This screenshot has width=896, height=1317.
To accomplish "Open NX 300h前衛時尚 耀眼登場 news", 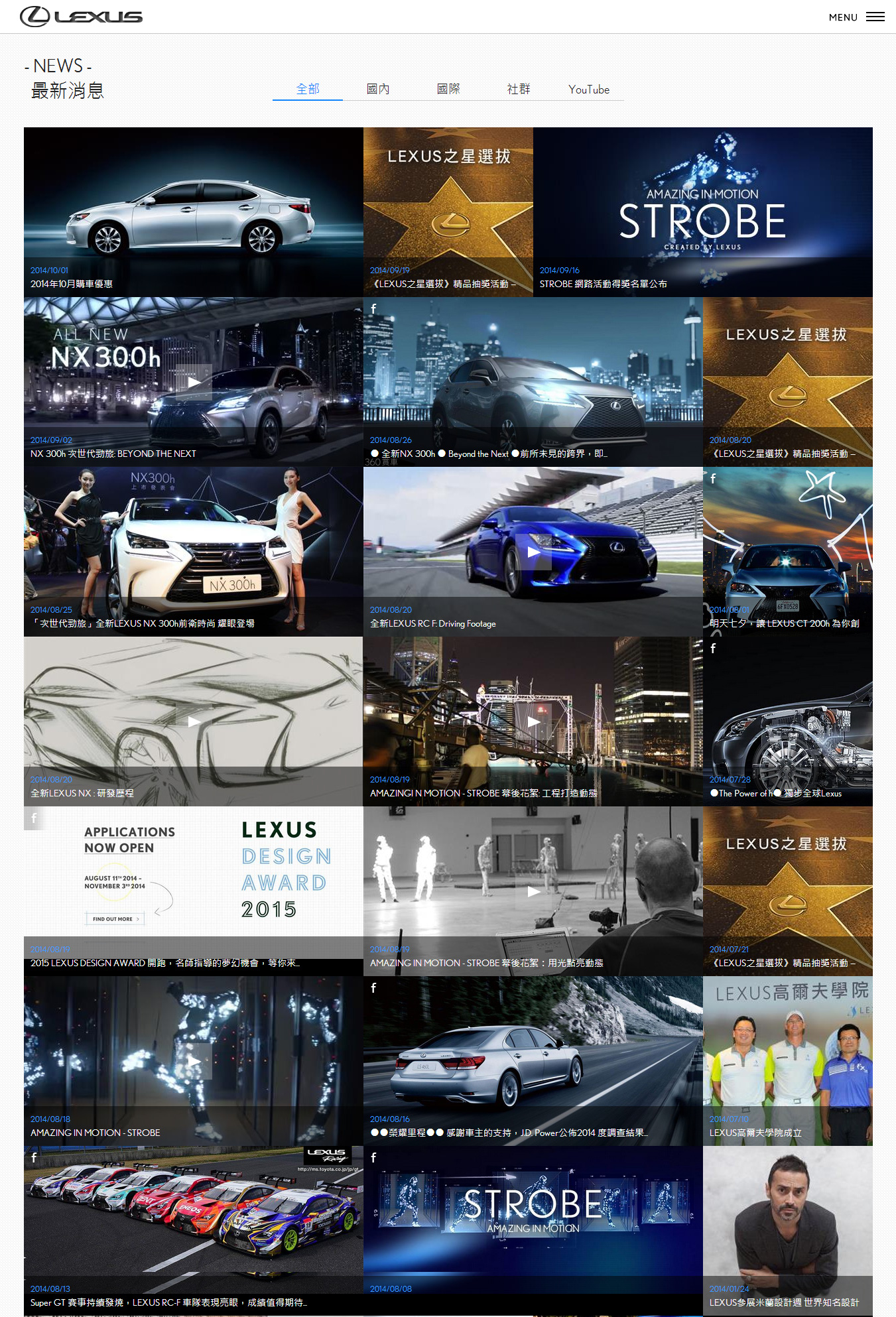I will (193, 552).
